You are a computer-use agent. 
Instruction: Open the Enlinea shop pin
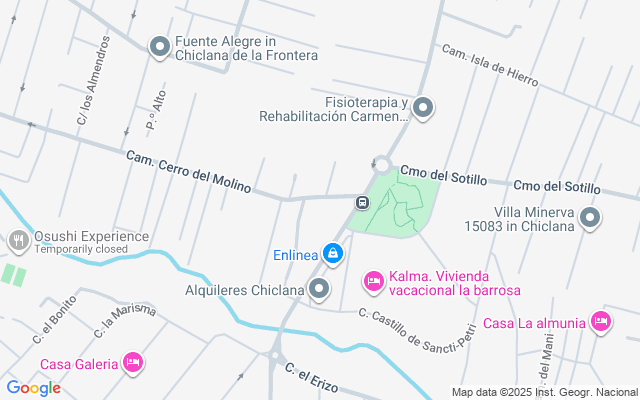[333, 255]
